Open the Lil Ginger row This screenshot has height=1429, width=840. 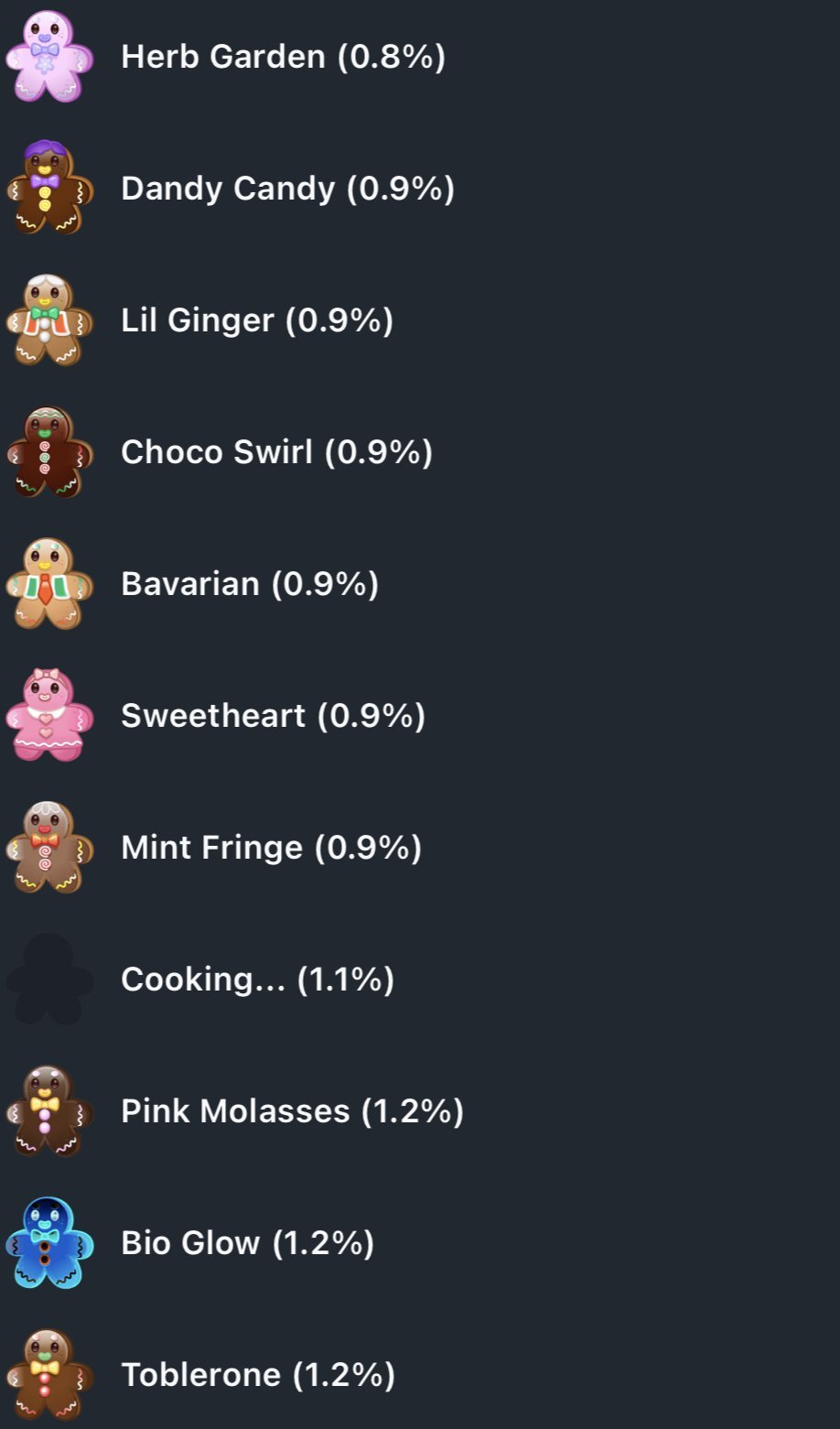pyautogui.click(x=257, y=320)
